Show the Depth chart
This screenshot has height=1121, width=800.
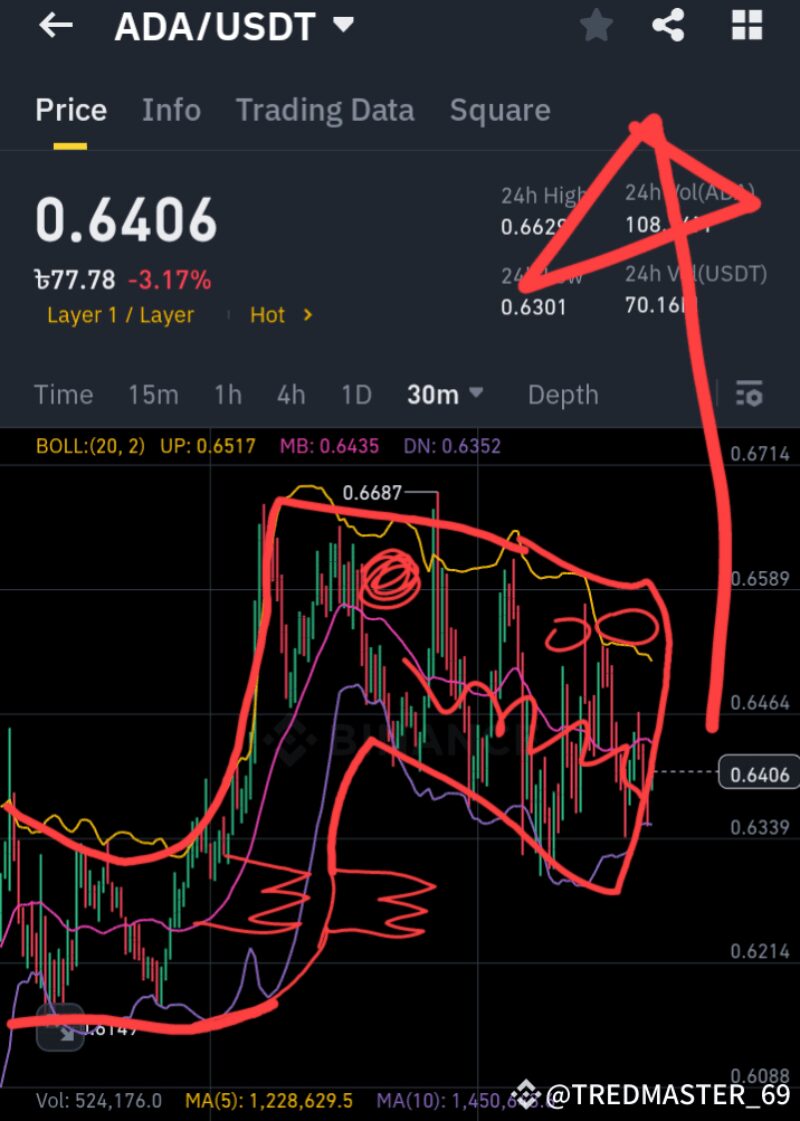click(x=563, y=395)
